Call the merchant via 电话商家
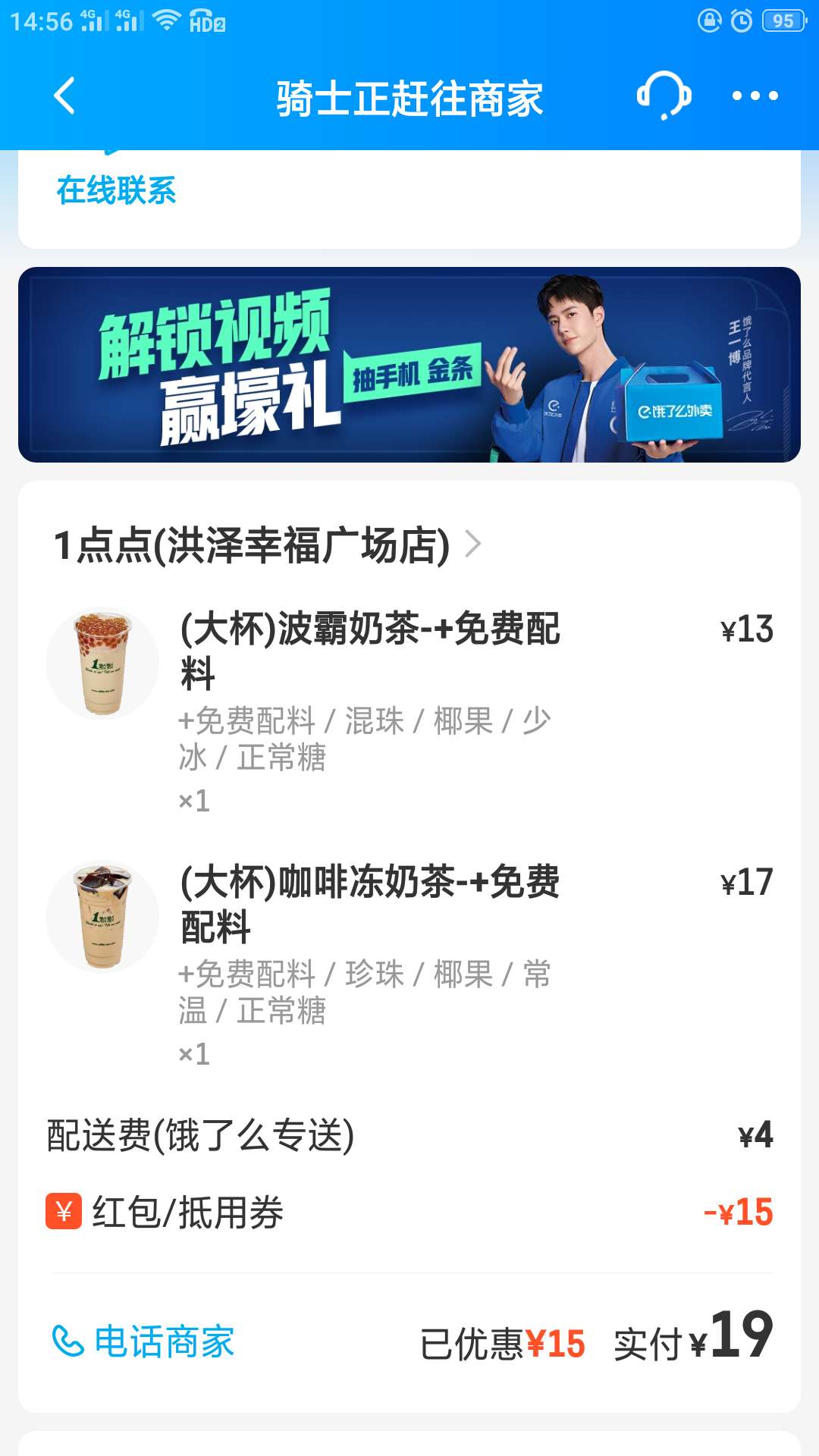 point(143,1341)
